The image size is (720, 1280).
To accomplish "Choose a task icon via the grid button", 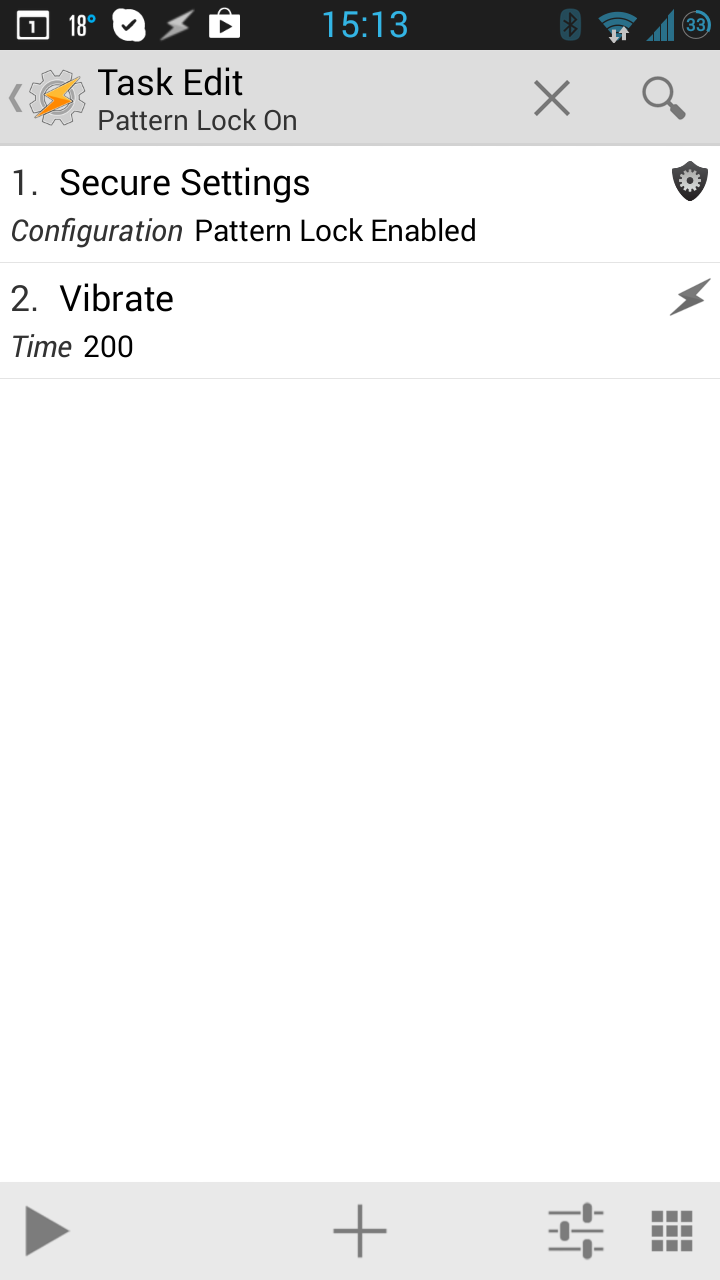I will pos(672,1231).
